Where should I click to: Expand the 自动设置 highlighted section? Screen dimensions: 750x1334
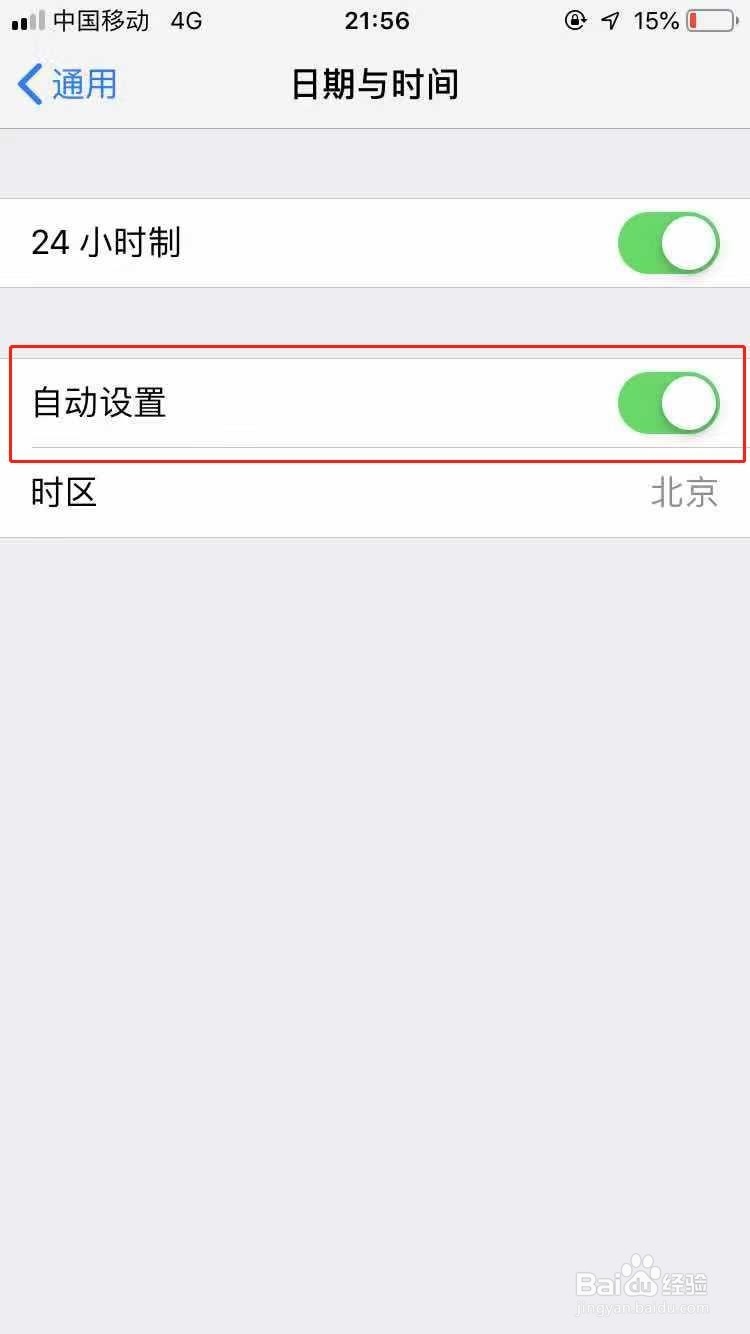tap(375, 403)
